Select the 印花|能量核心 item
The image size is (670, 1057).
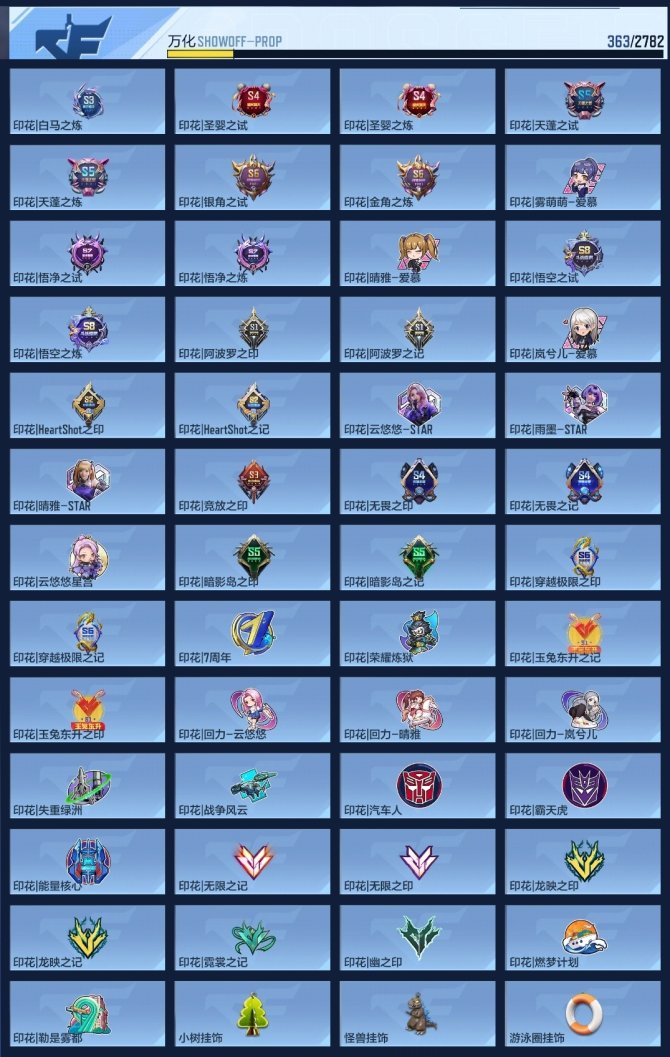pos(88,861)
